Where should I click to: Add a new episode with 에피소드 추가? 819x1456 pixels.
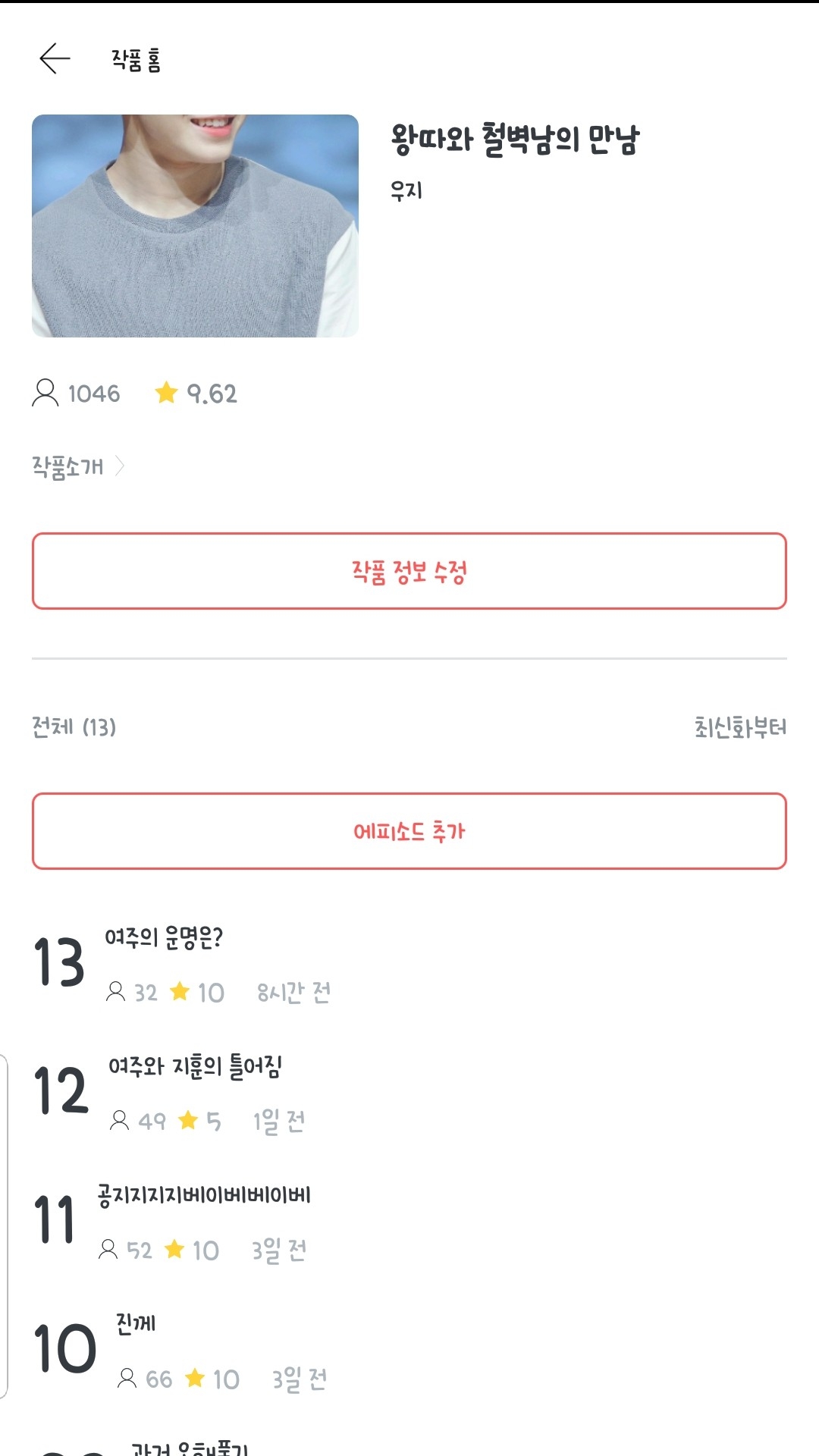tap(409, 831)
